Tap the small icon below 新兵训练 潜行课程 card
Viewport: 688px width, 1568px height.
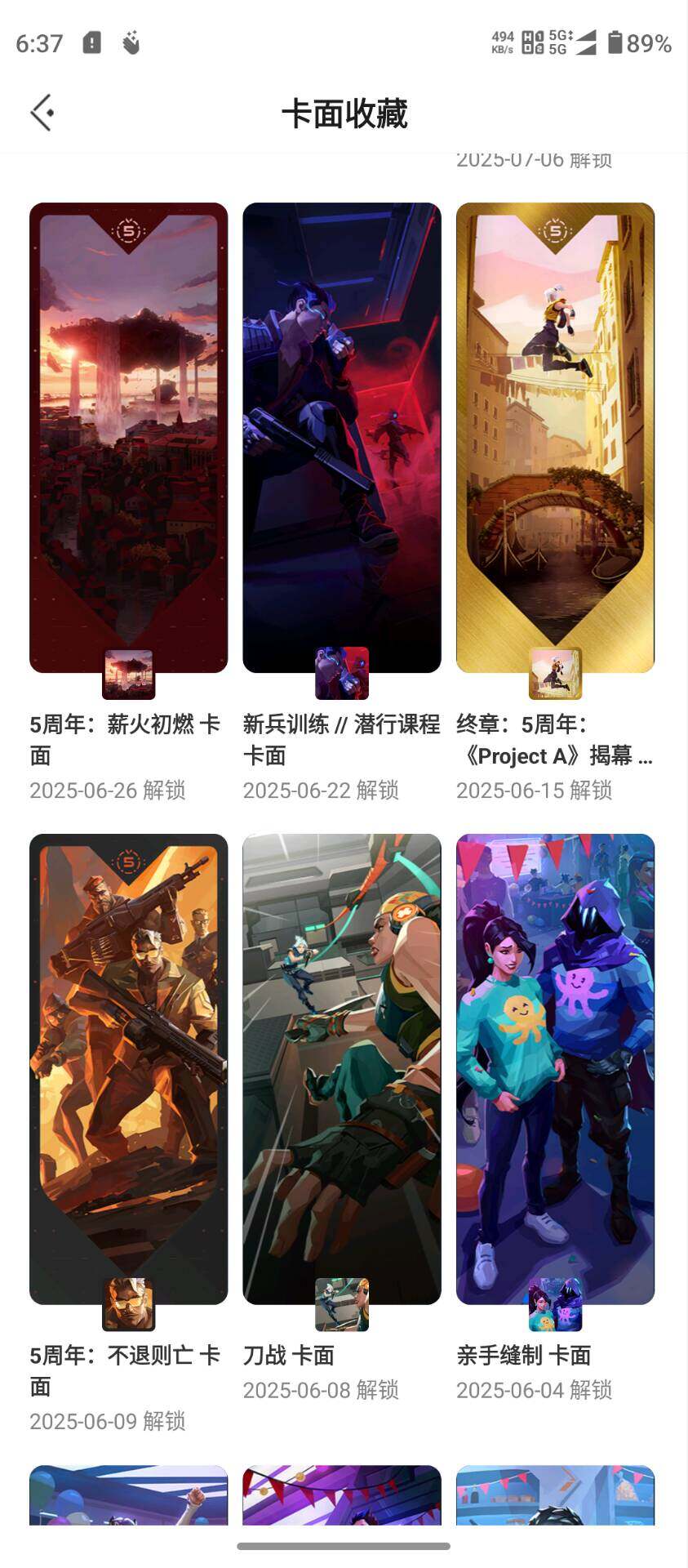[x=341, y=672]
